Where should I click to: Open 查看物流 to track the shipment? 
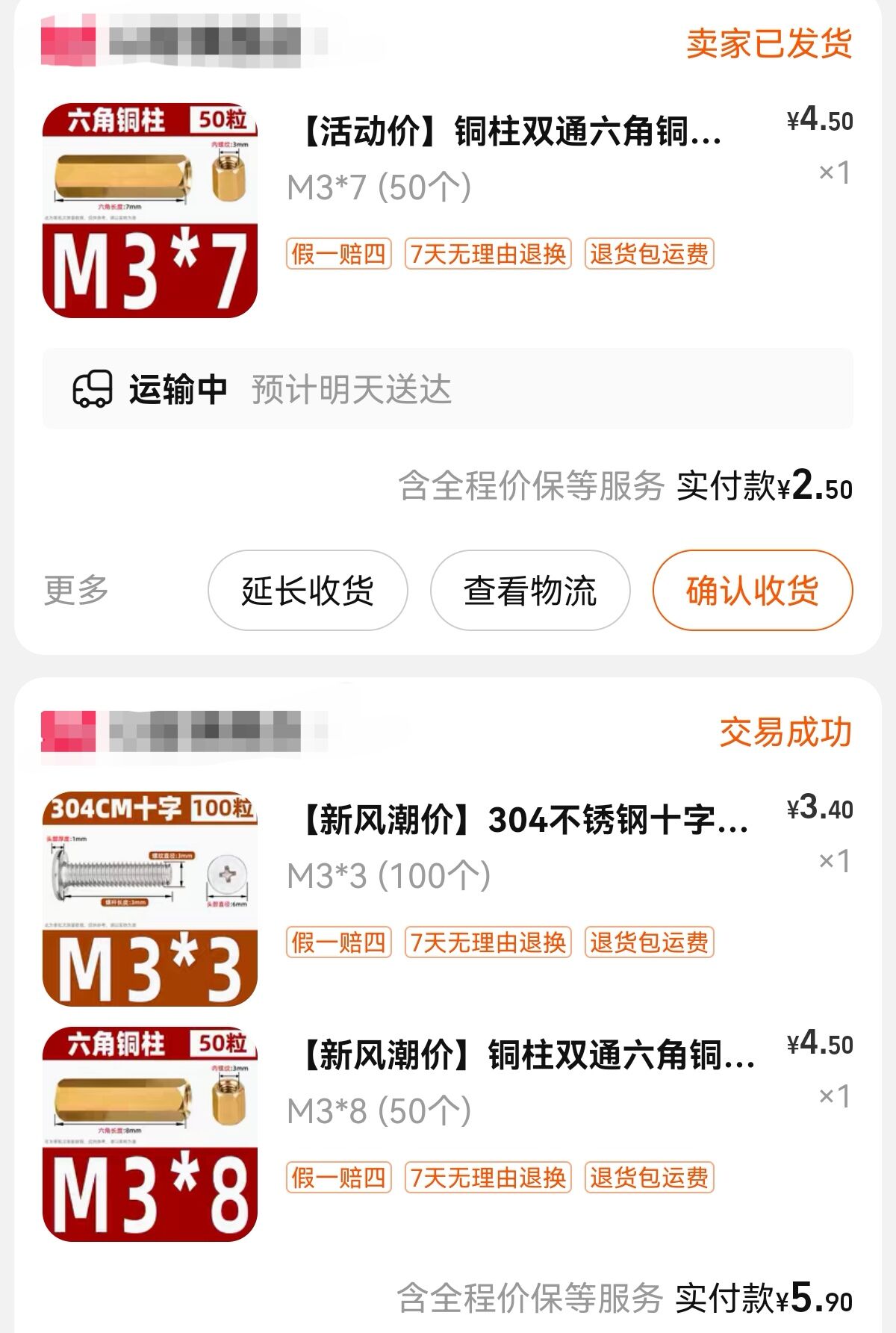click(x=529, y=591)
